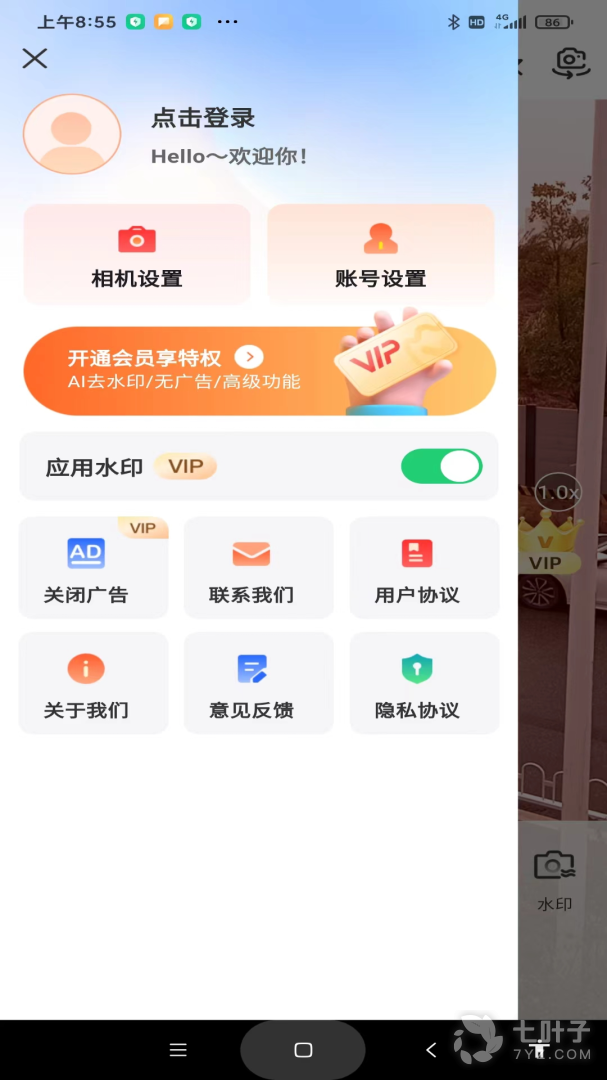Open 联系我们 contact page
The image size is (607, 1080).
[259, 567]
